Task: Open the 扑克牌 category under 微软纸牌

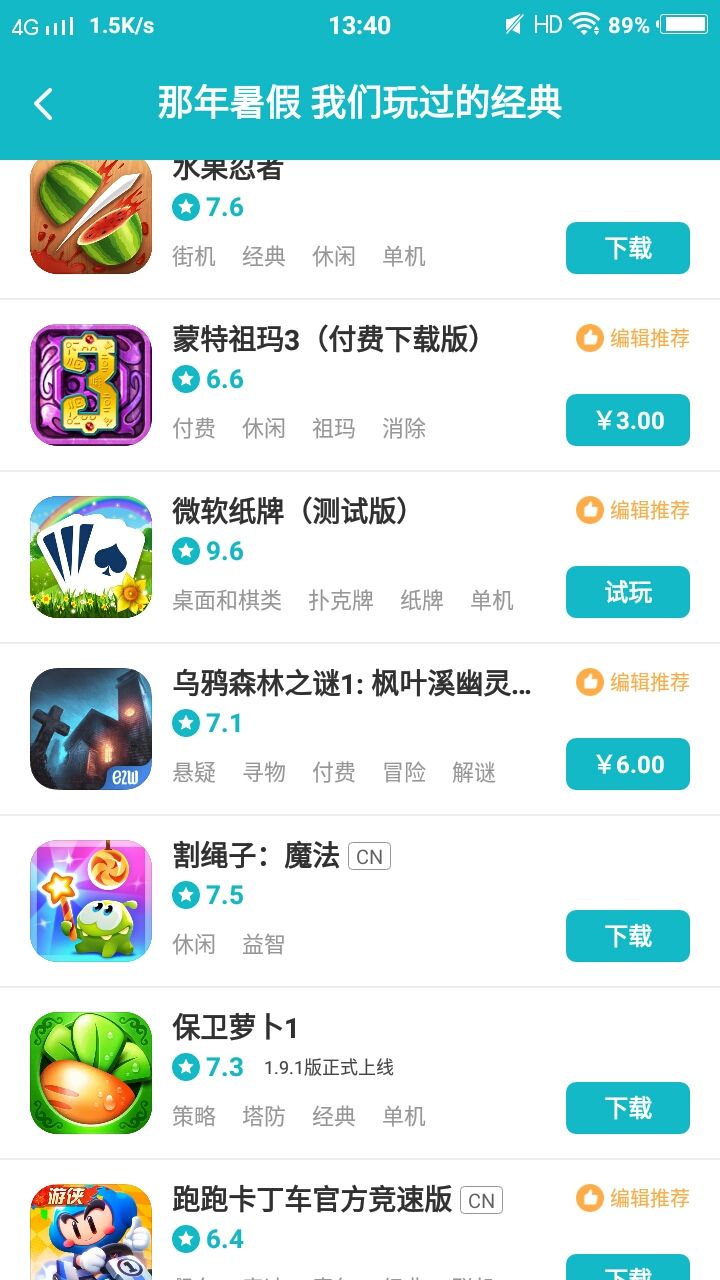Action: click(340, 601)
